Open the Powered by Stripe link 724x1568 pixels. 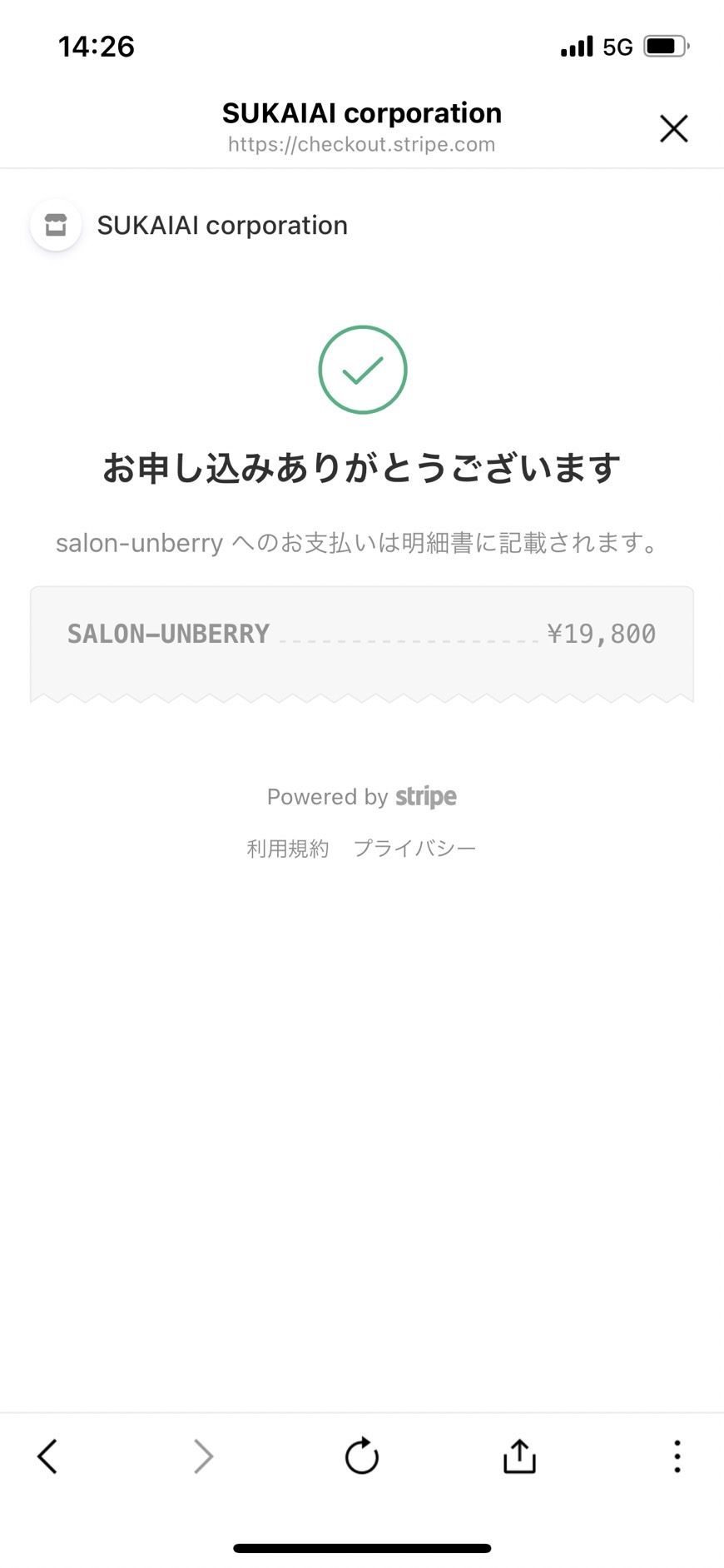[362, 797]
